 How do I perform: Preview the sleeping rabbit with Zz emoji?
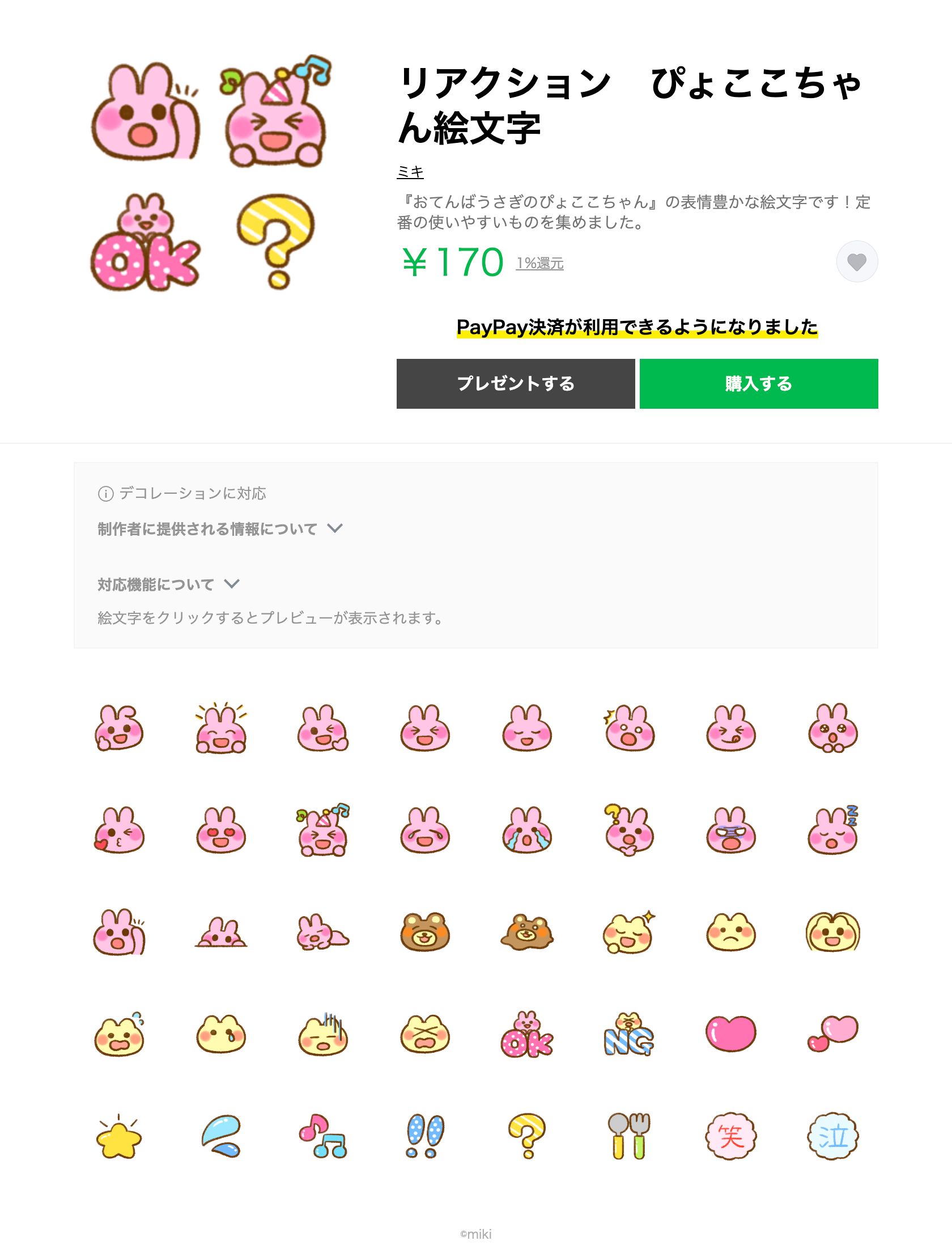tap(832, 831)
